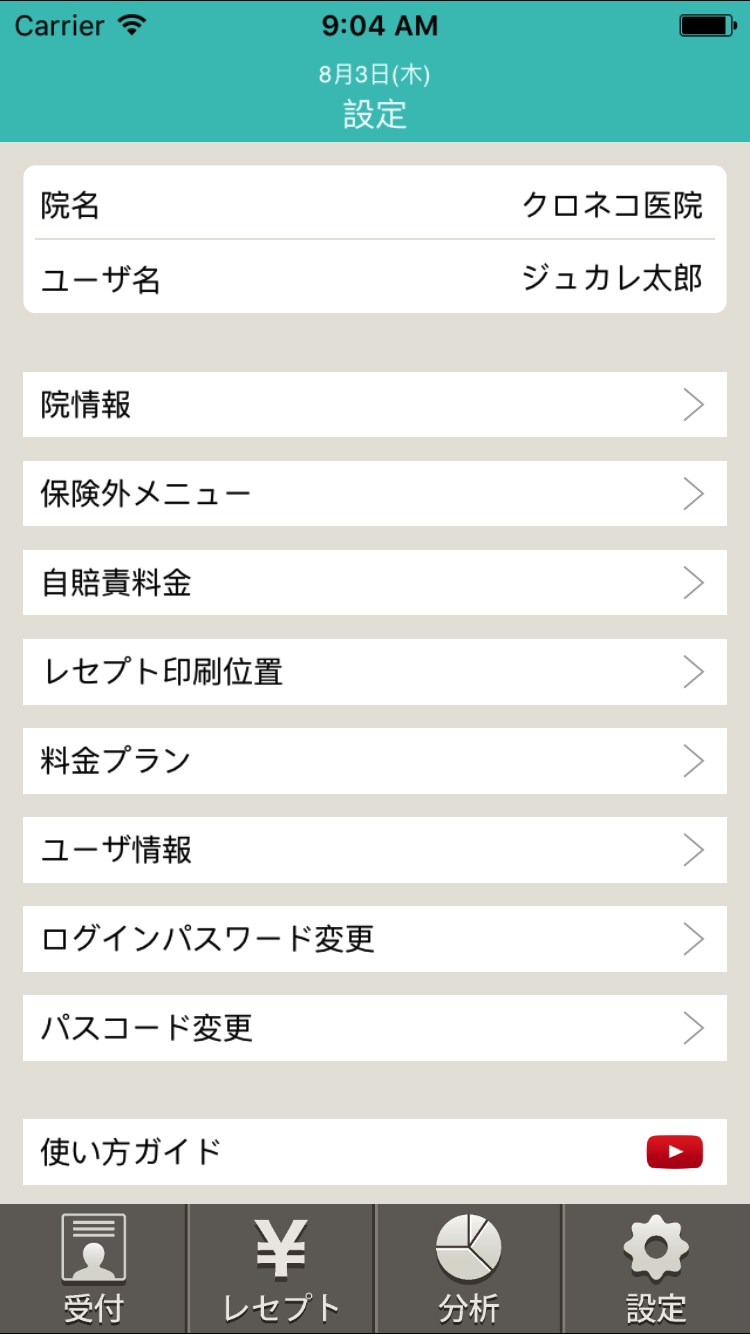The image size is (750, 1334).
Task: Open the 使い方ガイド video guide
Action: pos(374,1152)
